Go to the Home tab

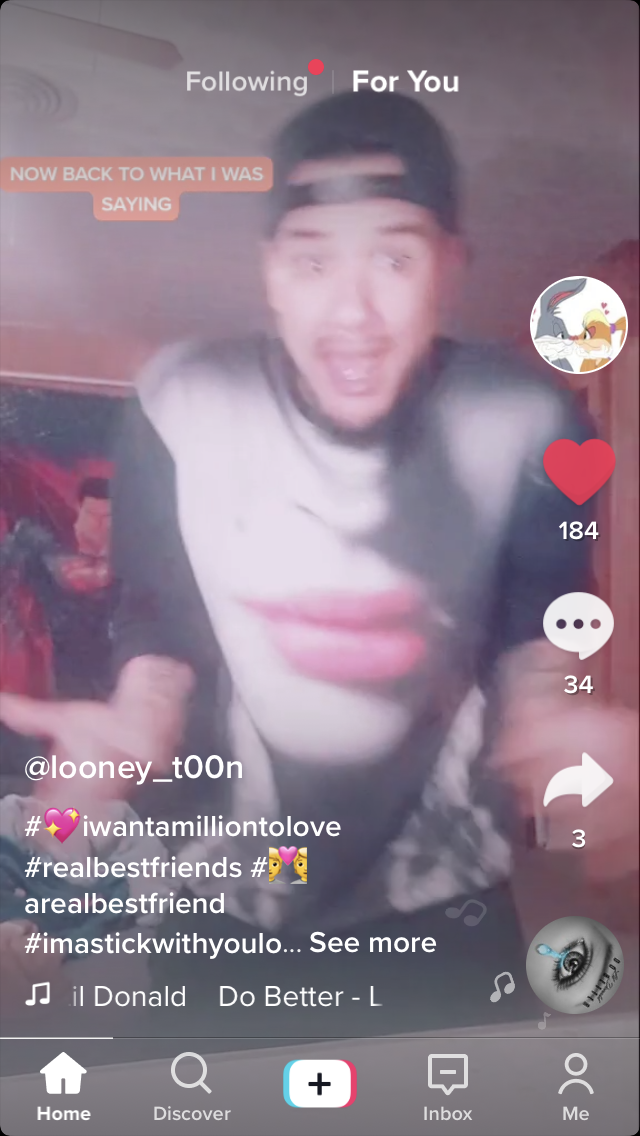point(64,1088)
